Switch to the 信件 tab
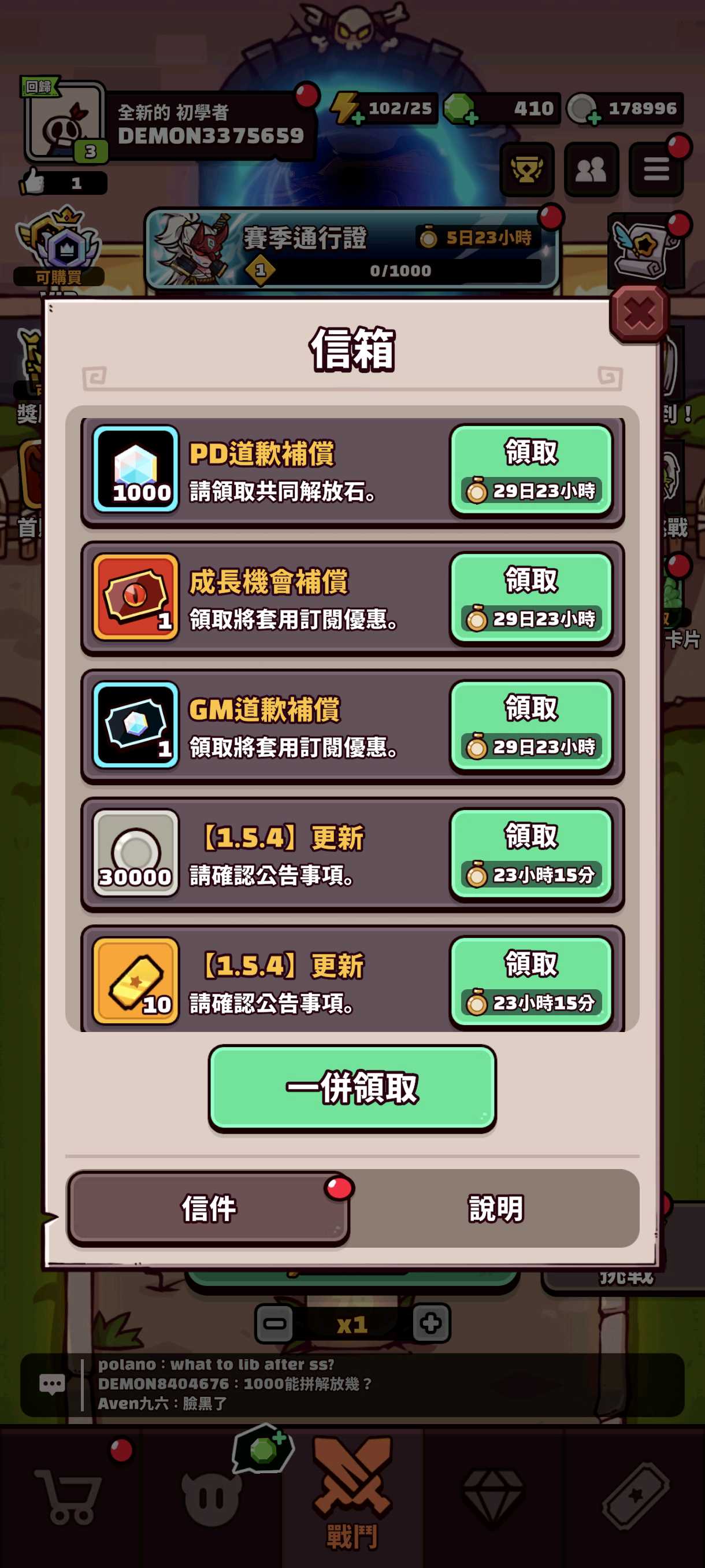705x1568 pixels. point(209,1208)
